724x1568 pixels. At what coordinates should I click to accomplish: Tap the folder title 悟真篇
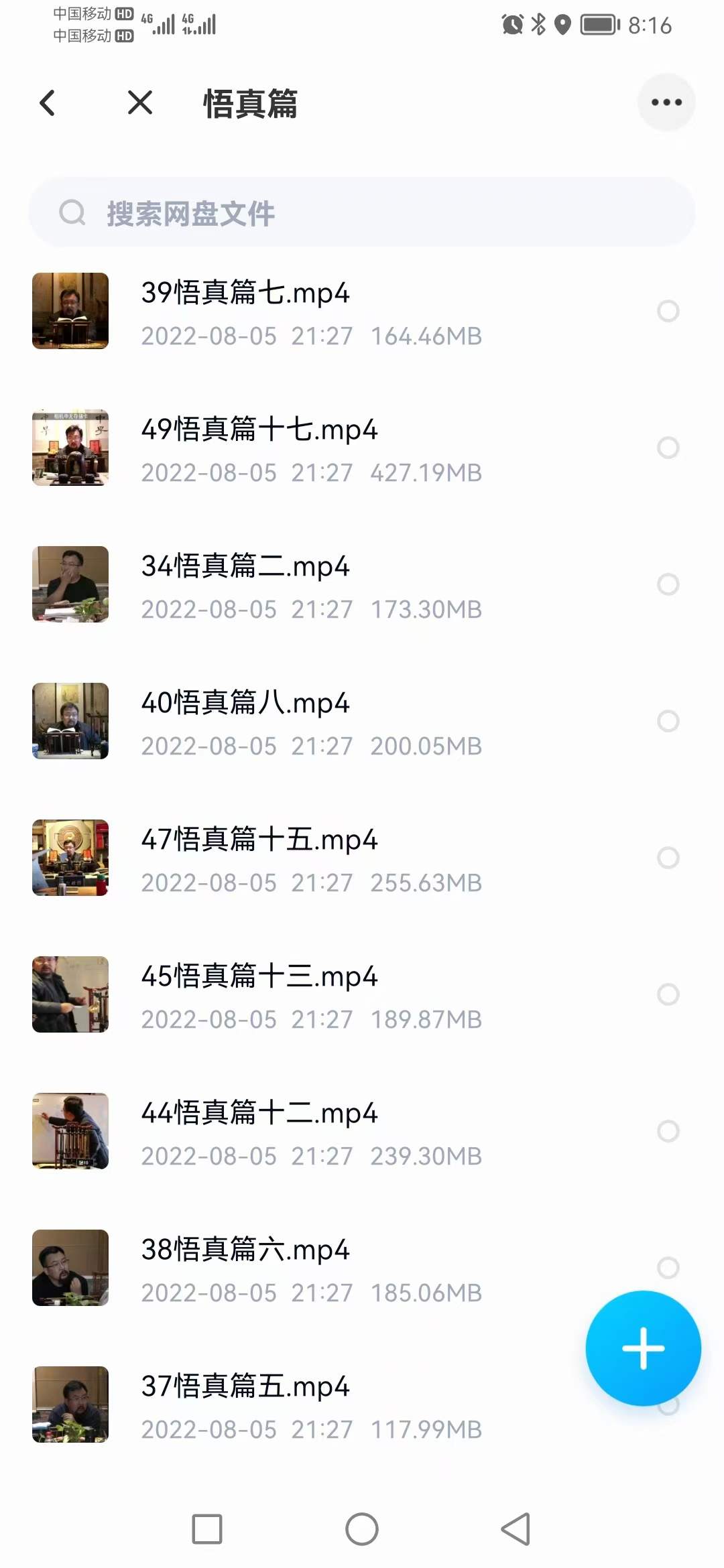click(250, 103)
